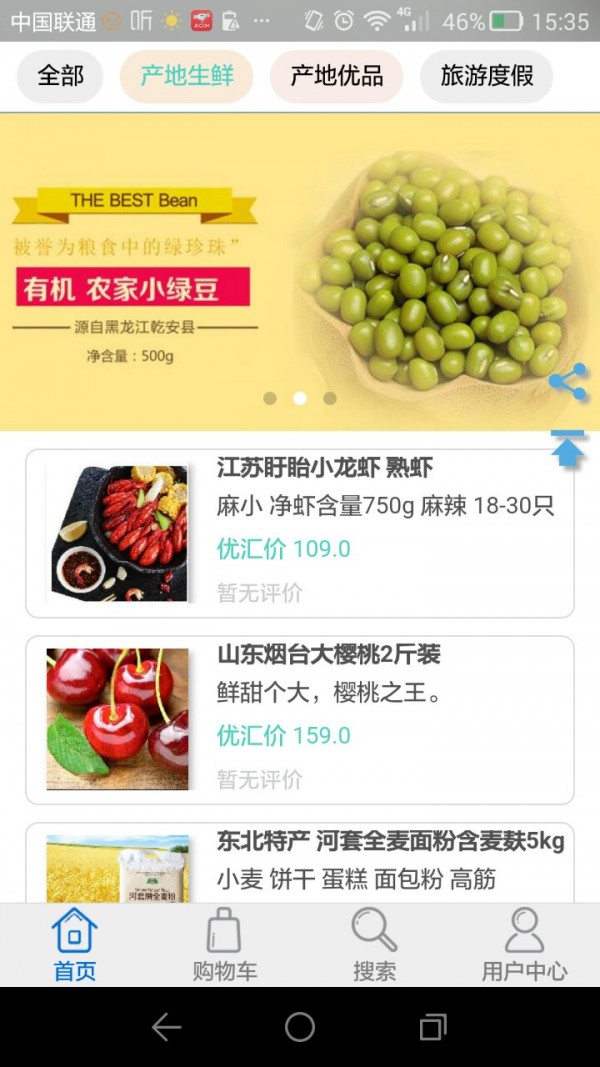Viewport: 600px width, 1067px height.
Task: Switch to the 产地优品 category
Action: (x=336, y=76)
